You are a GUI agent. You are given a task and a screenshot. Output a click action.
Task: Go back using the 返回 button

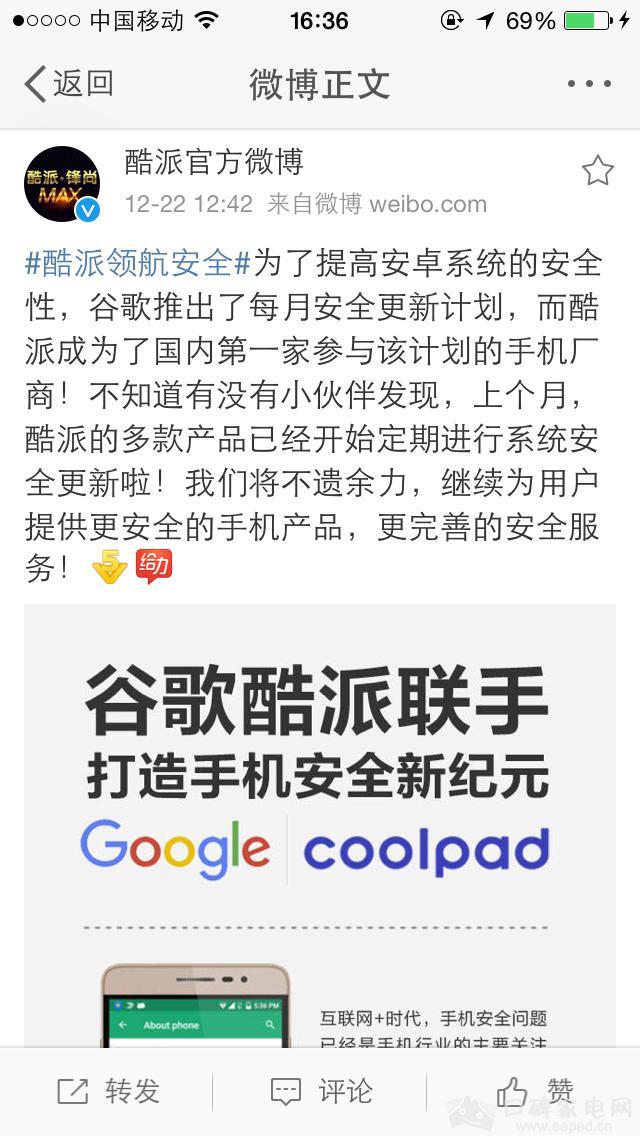pos(68,84)
